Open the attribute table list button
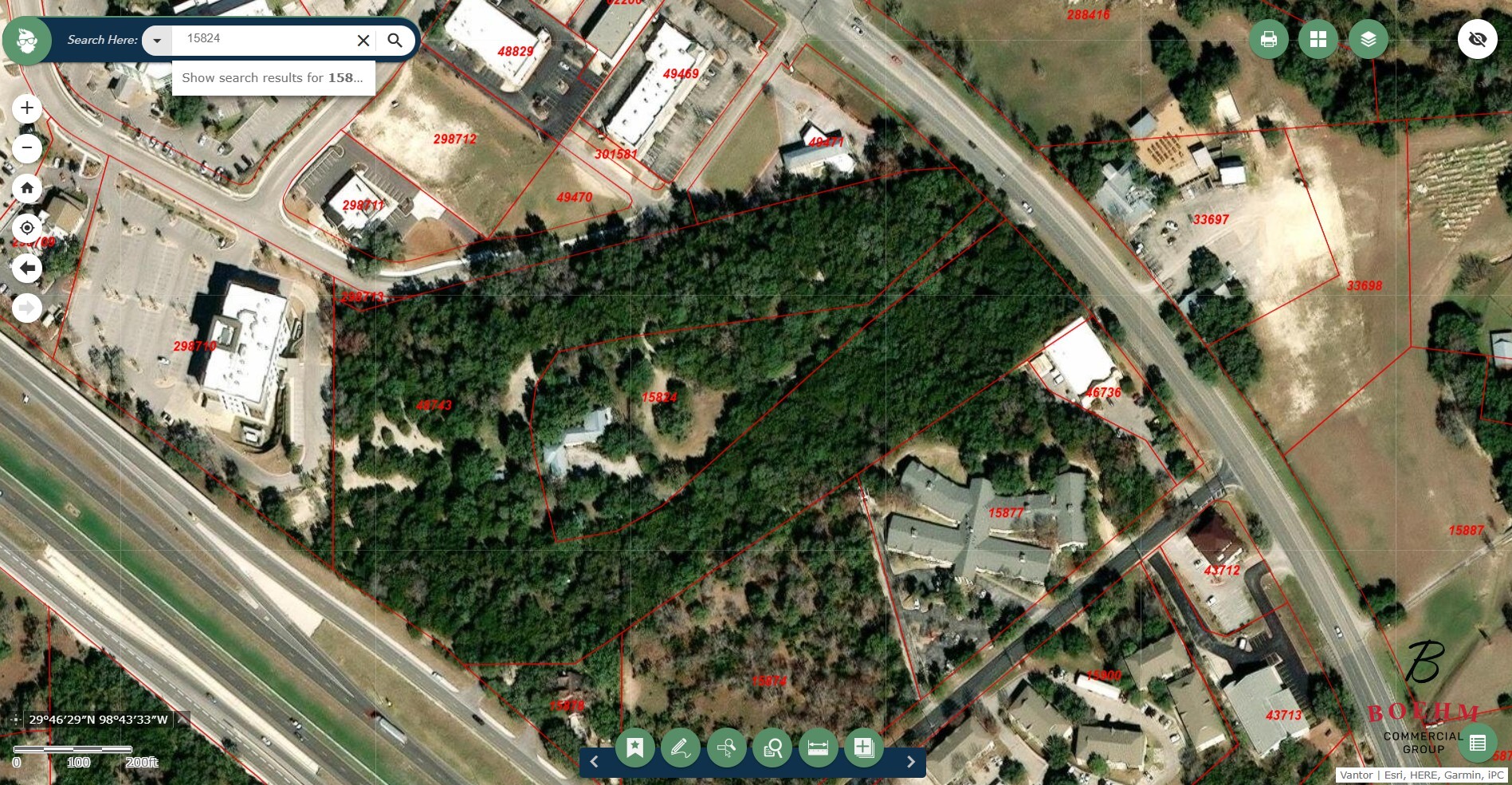The width and height of the screenshot is (1512, 785). pyautogui.click(x=1477, y=744)
